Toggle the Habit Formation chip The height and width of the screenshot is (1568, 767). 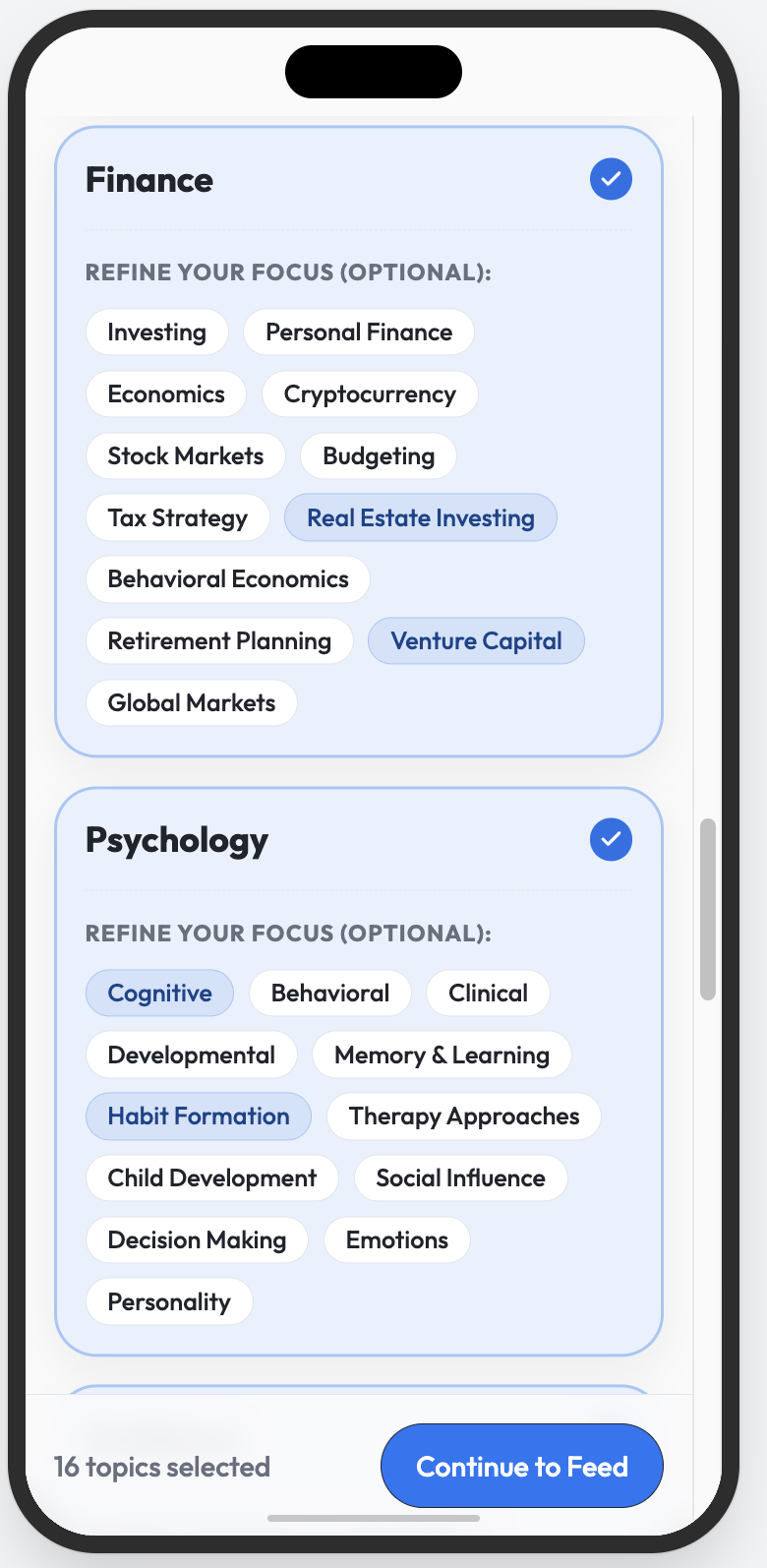[199, 1116]
